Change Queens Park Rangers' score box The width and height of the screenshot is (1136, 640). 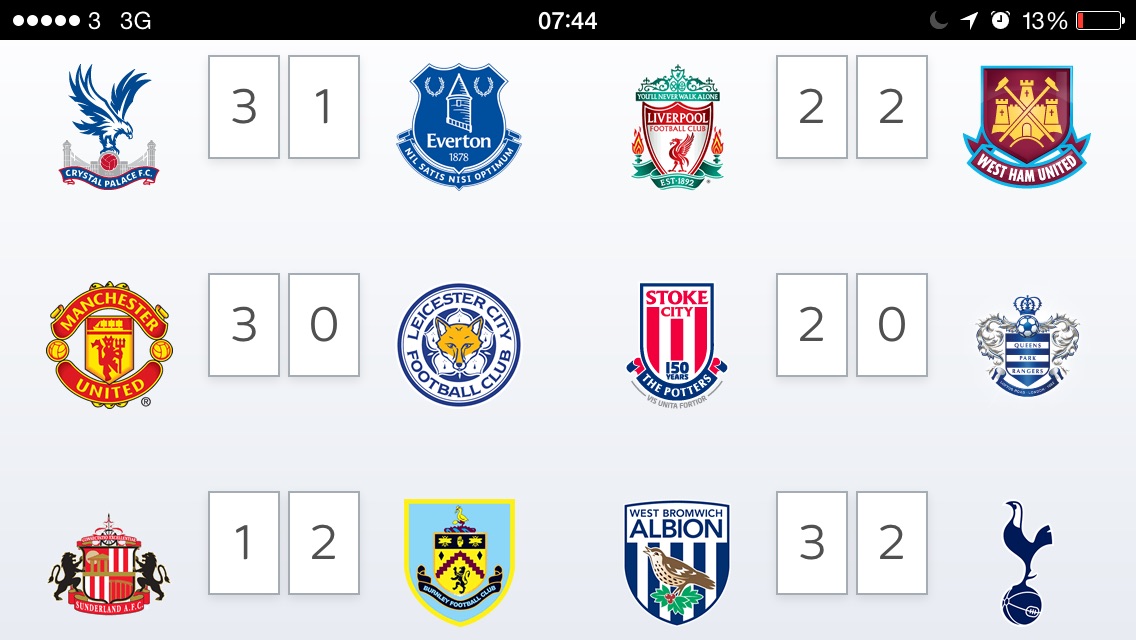click(892, 325)
